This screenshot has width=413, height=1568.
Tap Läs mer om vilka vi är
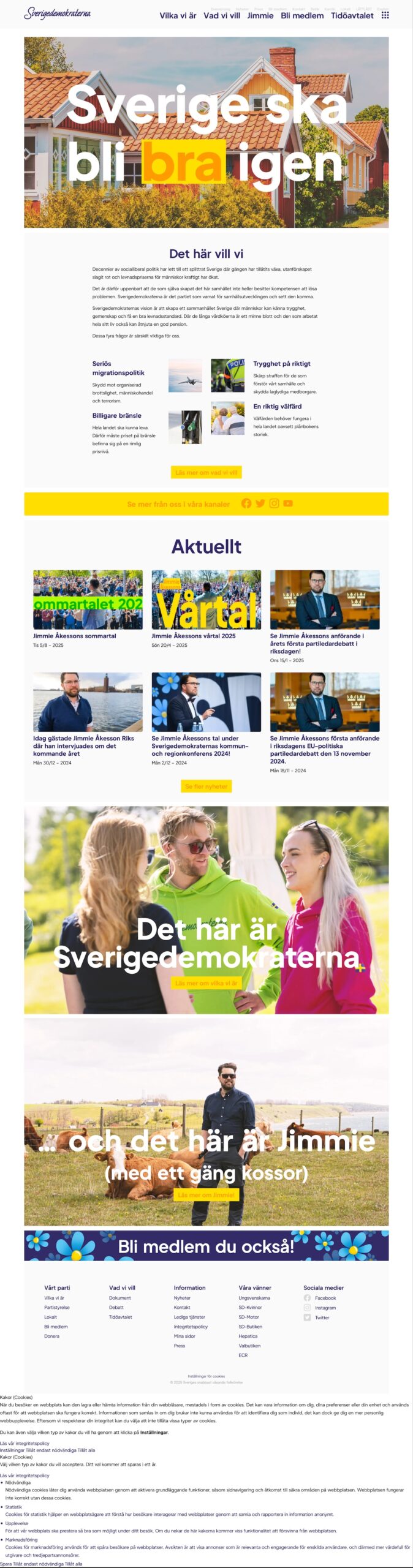coord(206,983)
